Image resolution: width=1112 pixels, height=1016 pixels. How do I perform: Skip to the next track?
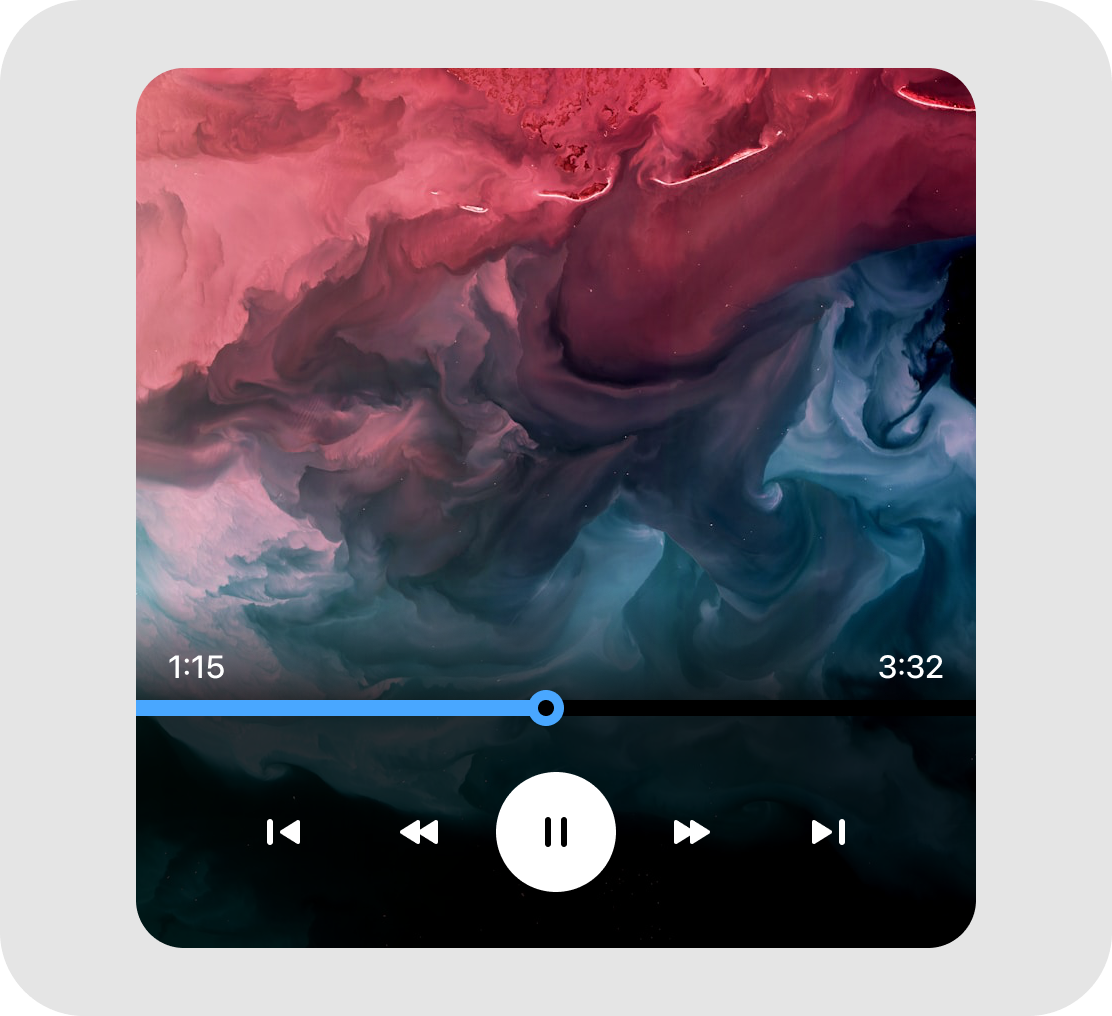tap(828, 832)
